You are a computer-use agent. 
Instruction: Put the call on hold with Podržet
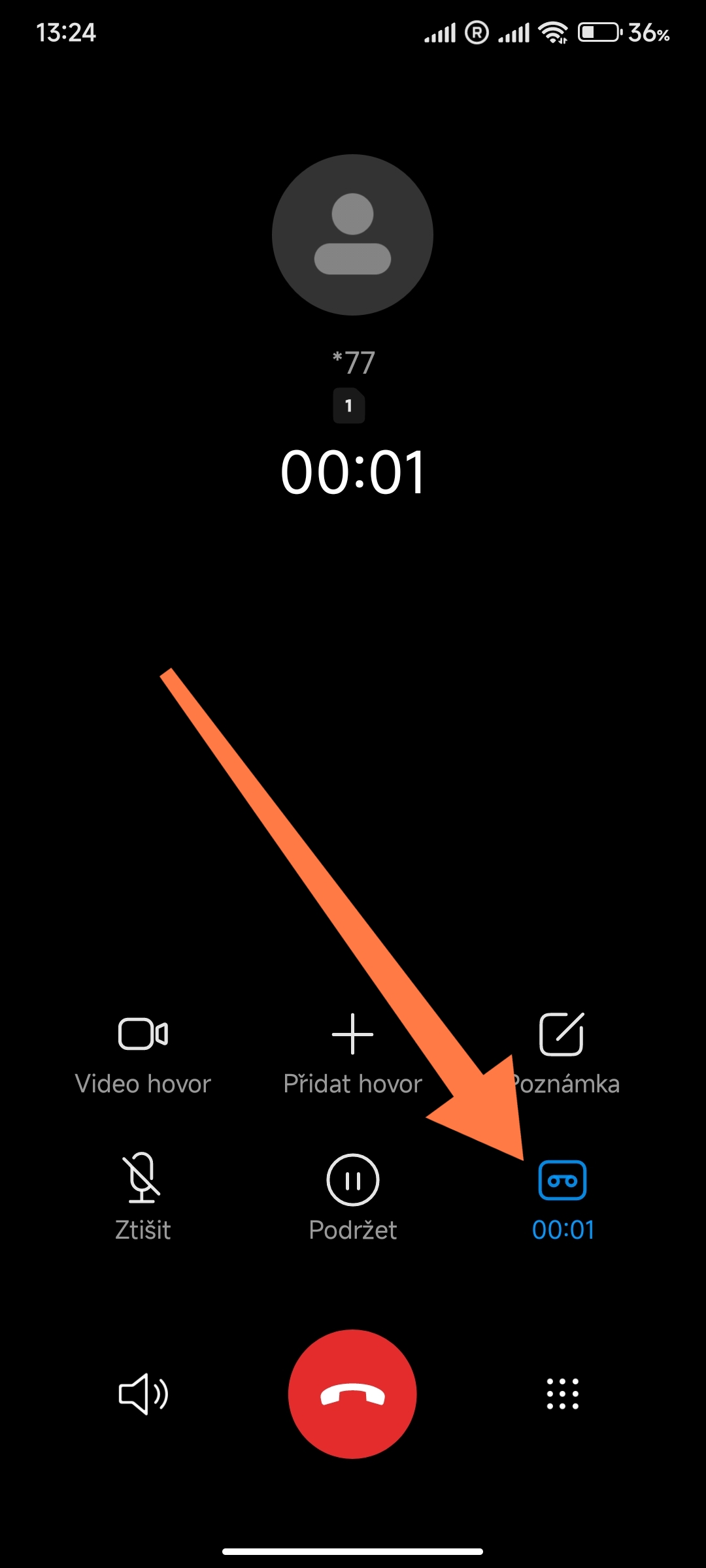[353, 1198]
